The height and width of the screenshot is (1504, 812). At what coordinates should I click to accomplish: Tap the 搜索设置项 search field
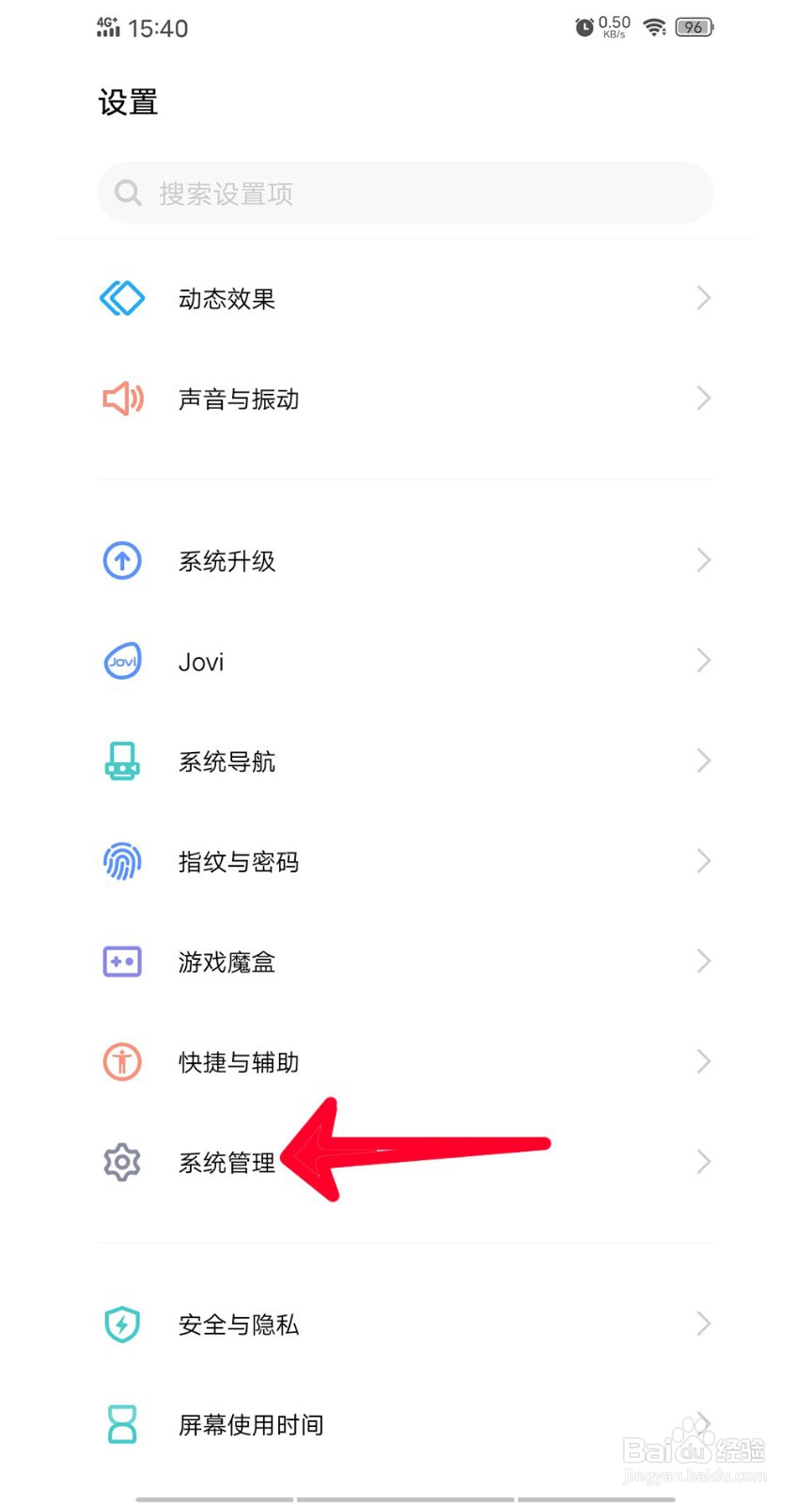404,193
